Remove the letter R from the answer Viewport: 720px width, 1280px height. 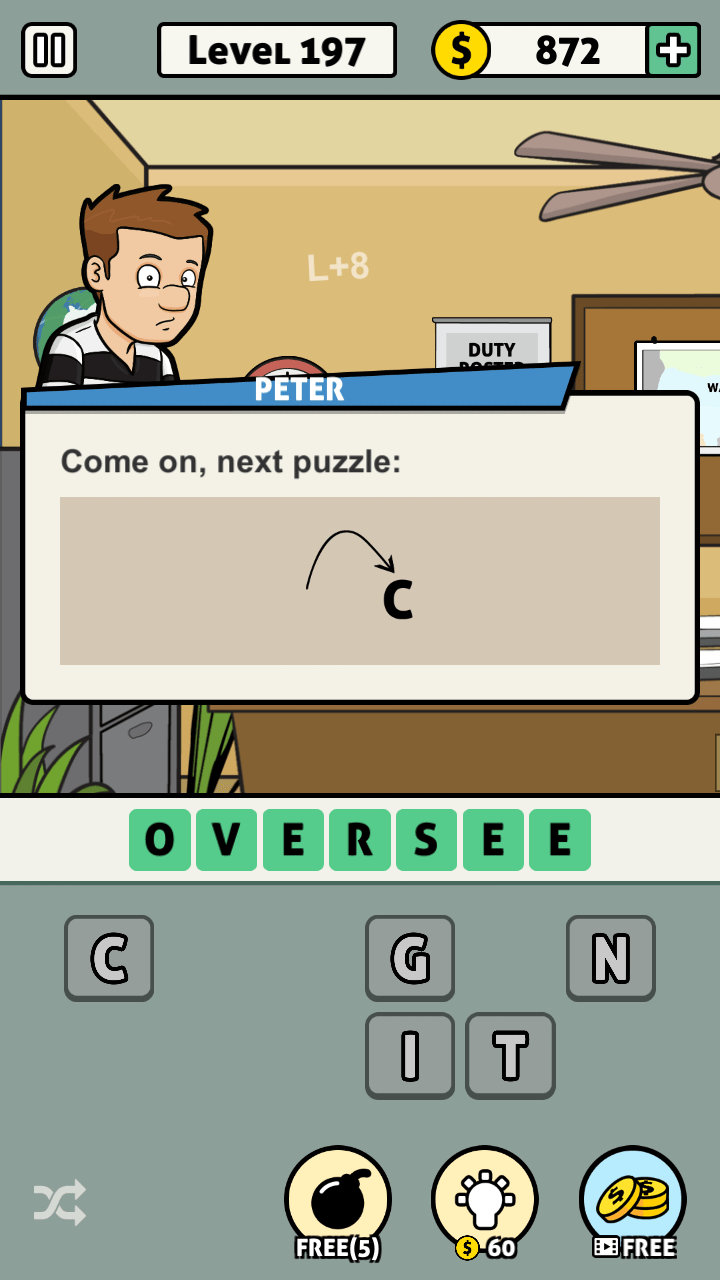(360, 840)
